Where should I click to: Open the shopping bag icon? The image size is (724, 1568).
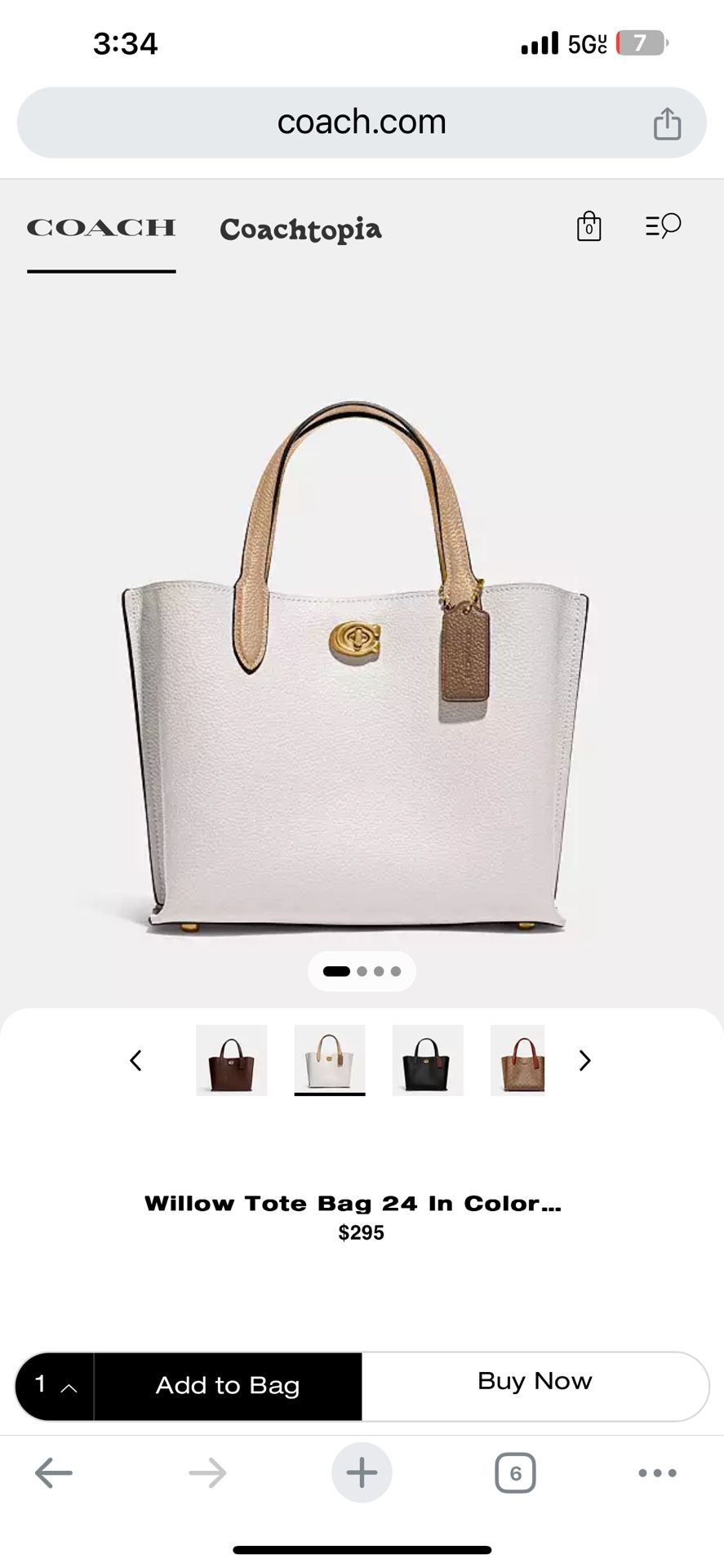(x=589, y=227)
